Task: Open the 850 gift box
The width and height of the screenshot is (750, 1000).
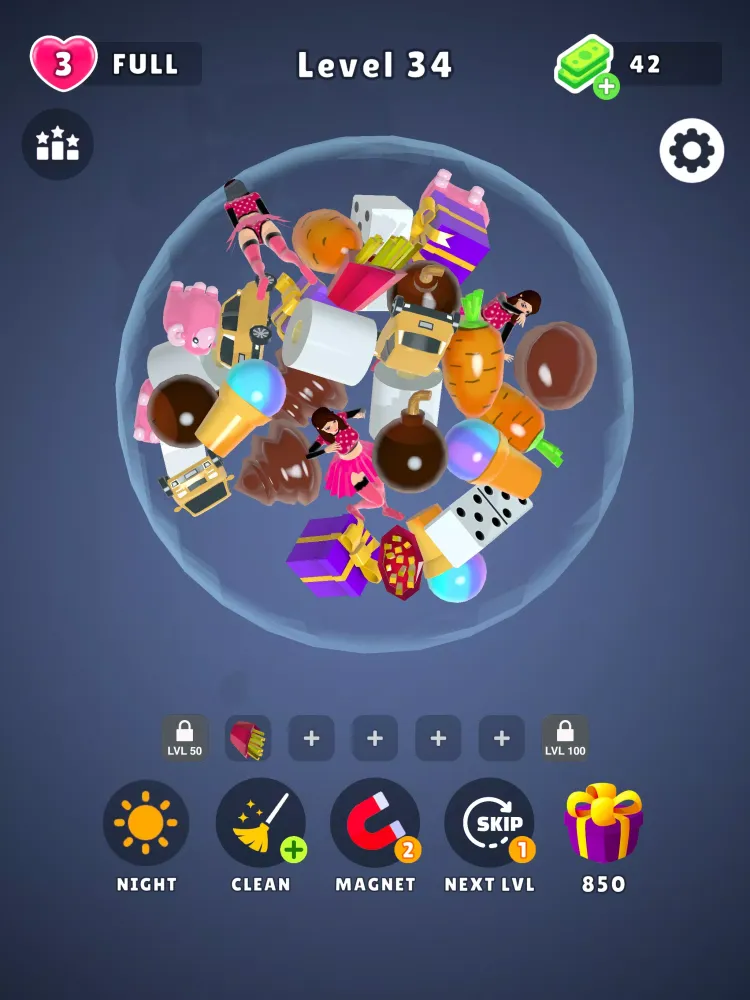Action: pos(603,823)
